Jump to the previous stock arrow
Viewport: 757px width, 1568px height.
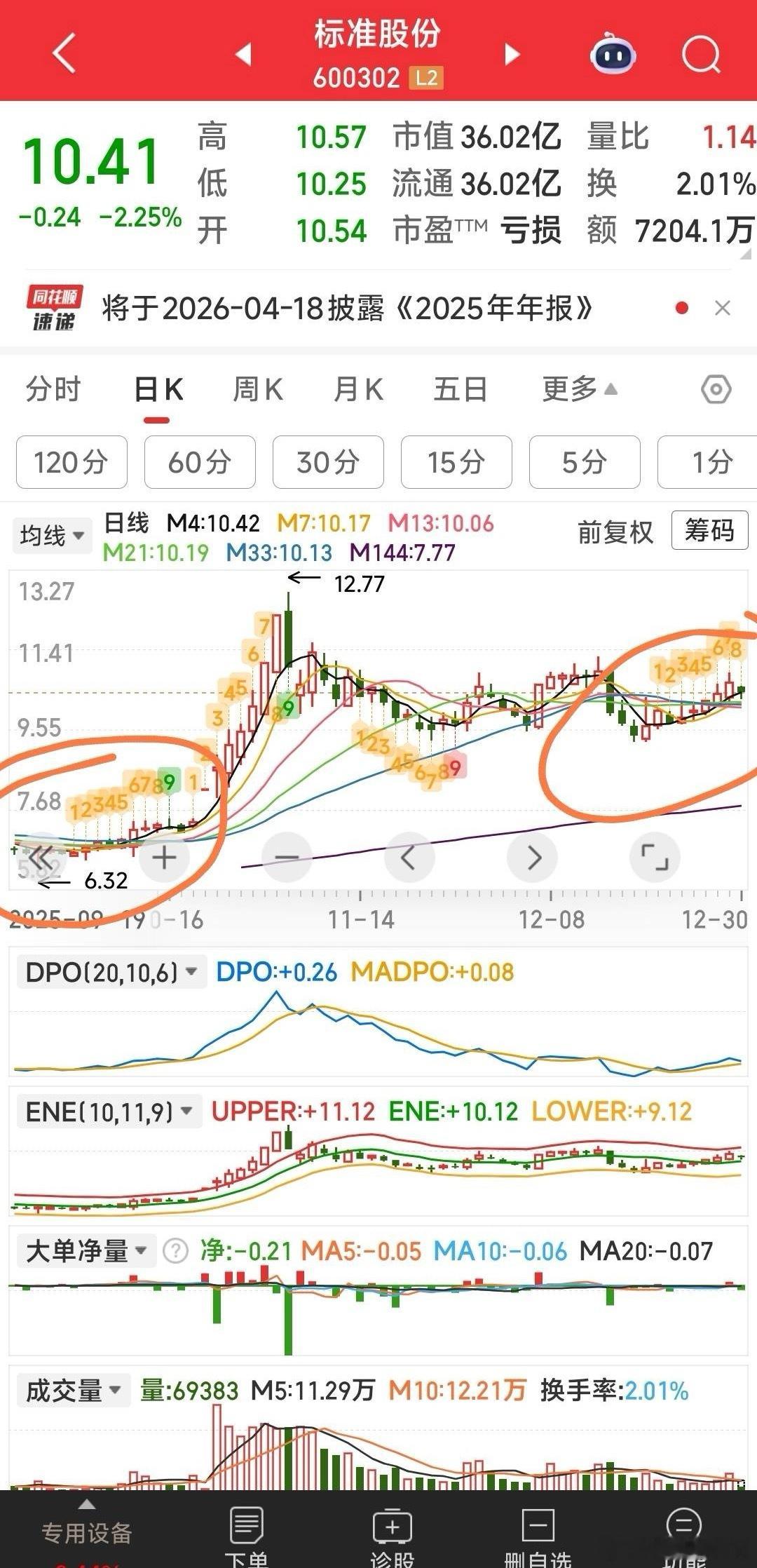pyautogui.click(x=243, y=54)
